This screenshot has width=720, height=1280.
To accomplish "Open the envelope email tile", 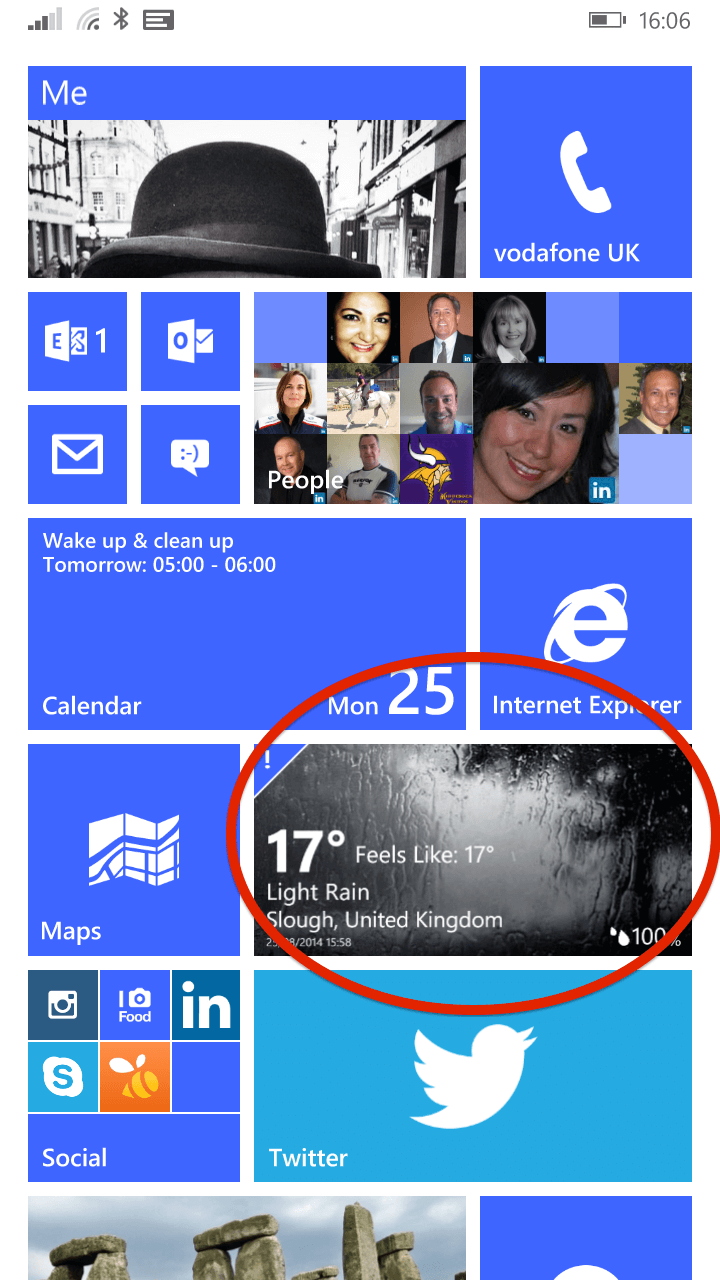I will pos(77,454).
